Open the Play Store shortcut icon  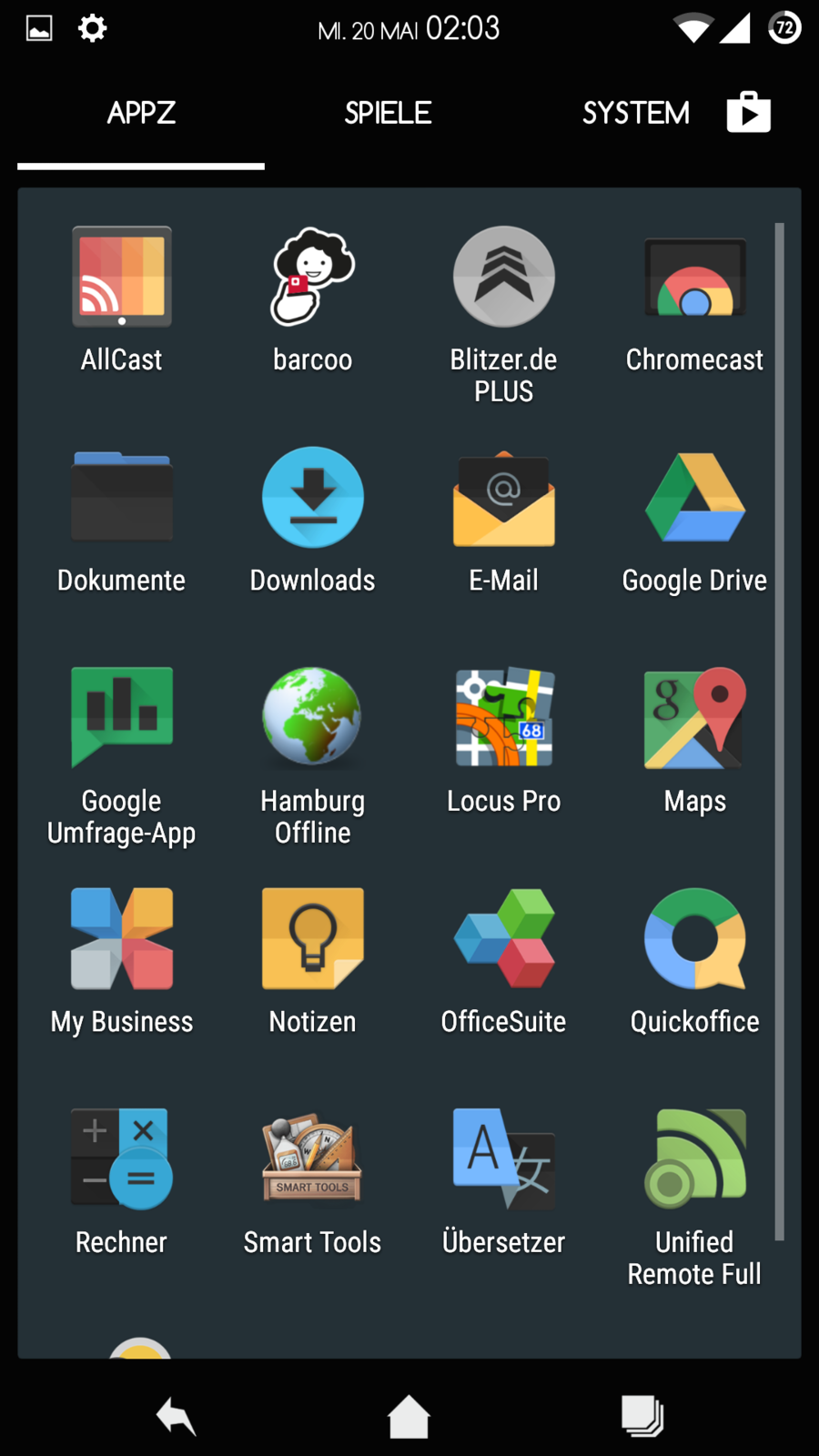pyautogui.click(x=748, y=113)
